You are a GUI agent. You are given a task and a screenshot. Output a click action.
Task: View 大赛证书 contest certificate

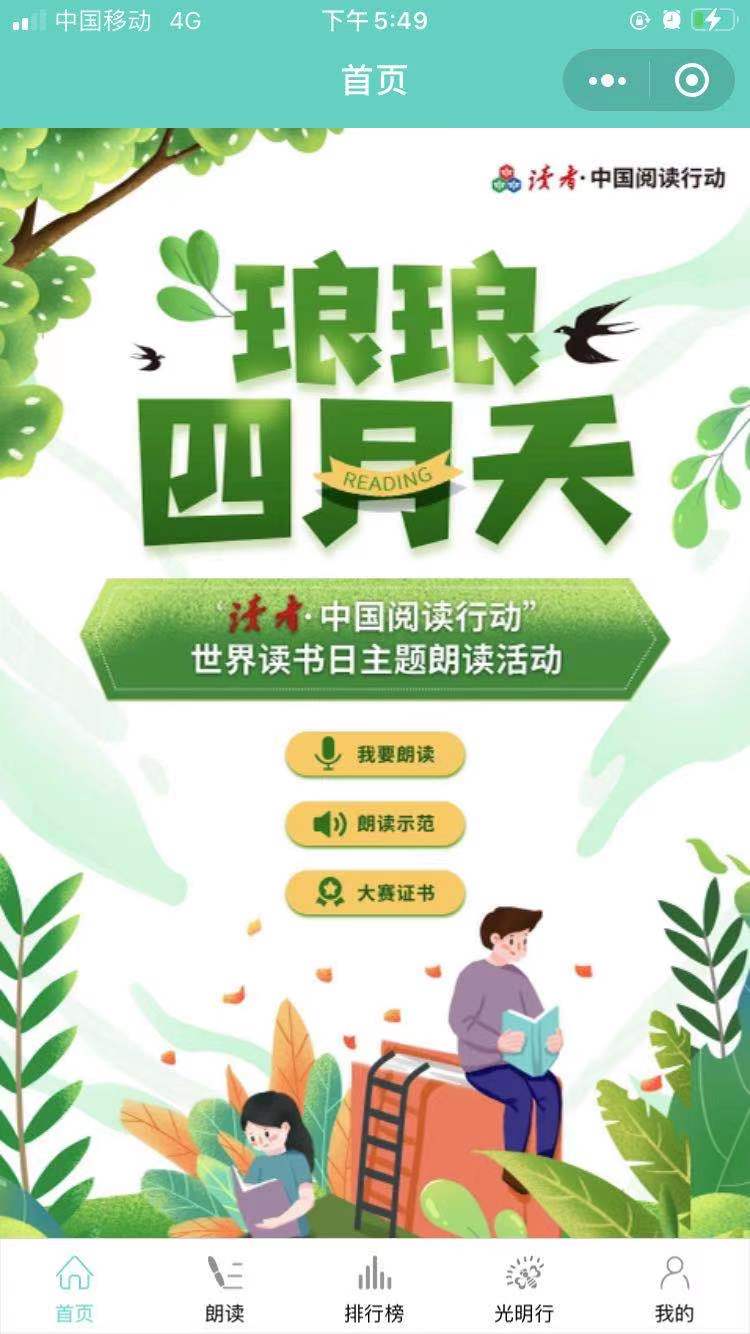pyautogui.click(x=376, y=893)
